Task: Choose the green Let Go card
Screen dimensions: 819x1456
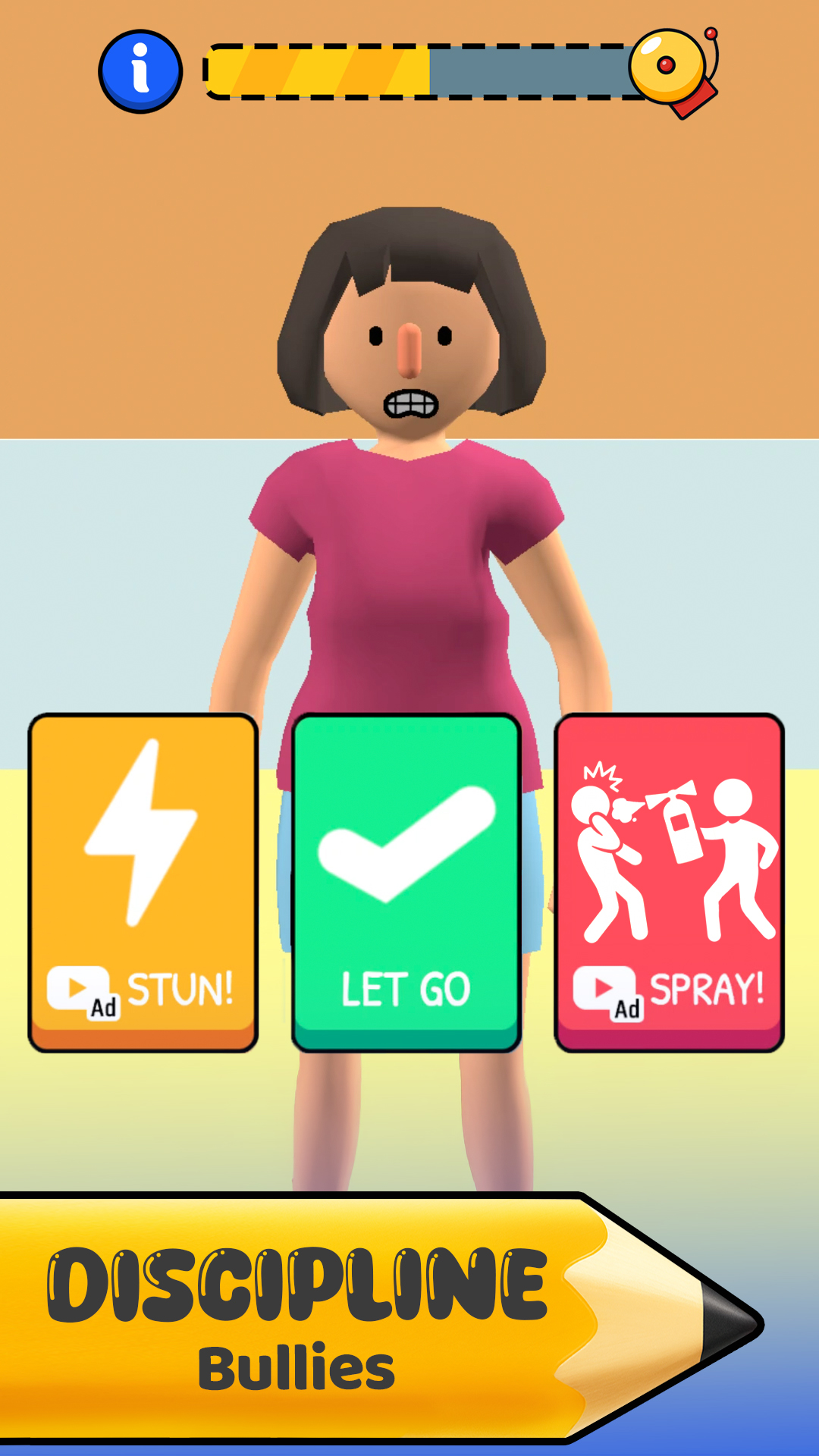Action: coord(406,883)
